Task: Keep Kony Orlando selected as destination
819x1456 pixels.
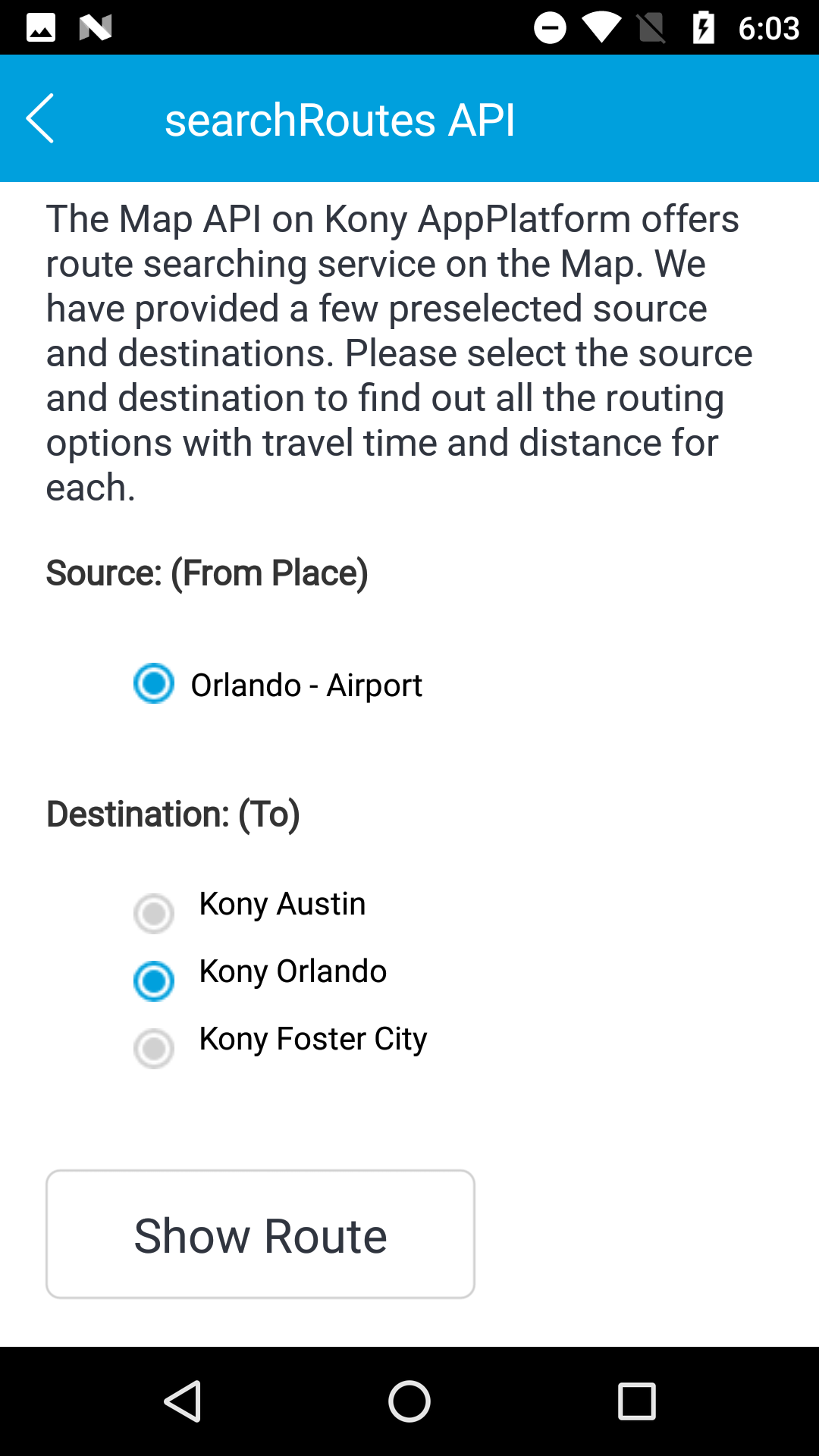Action: point(153,981)
